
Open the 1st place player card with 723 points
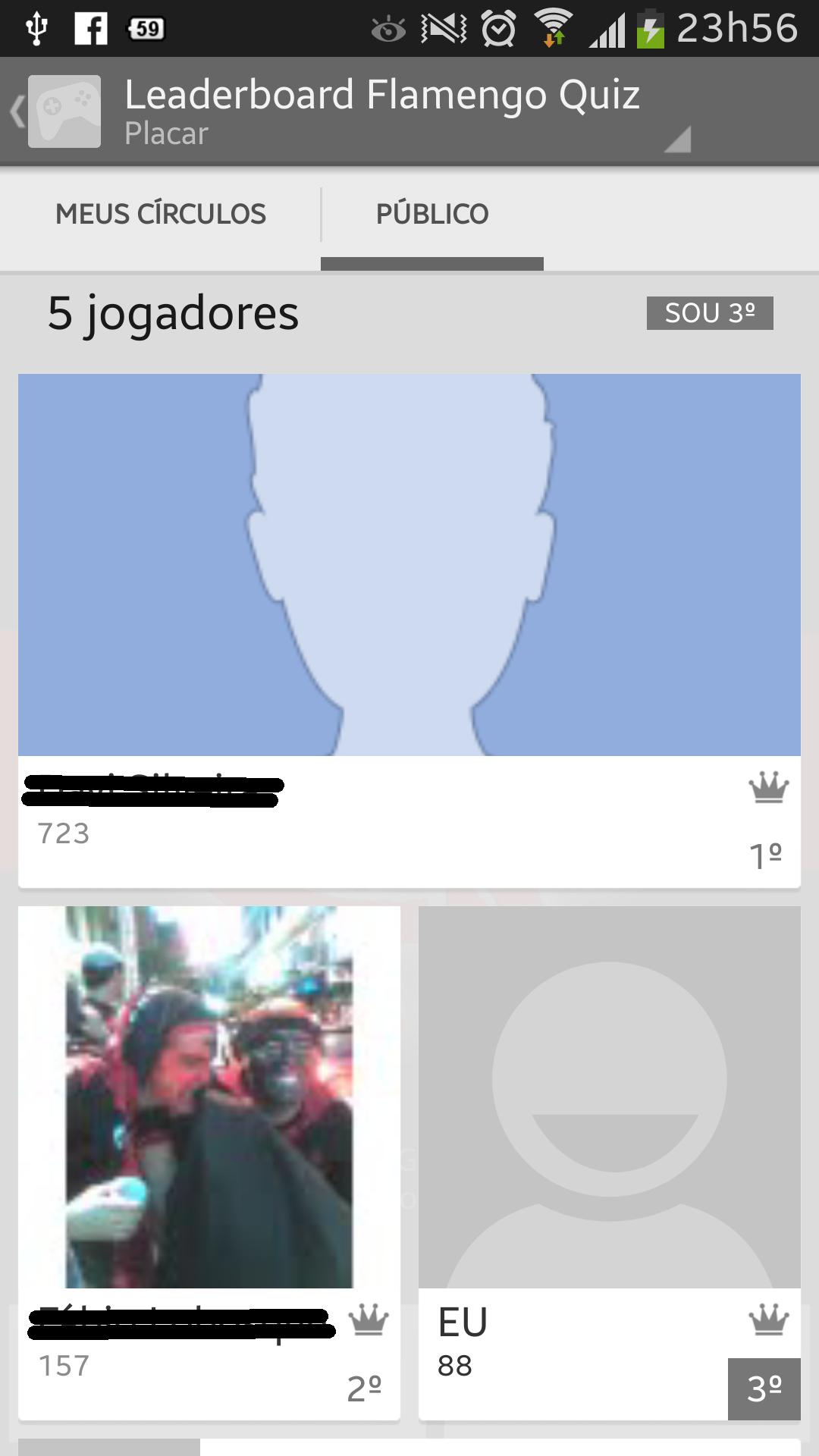point(409,629)
